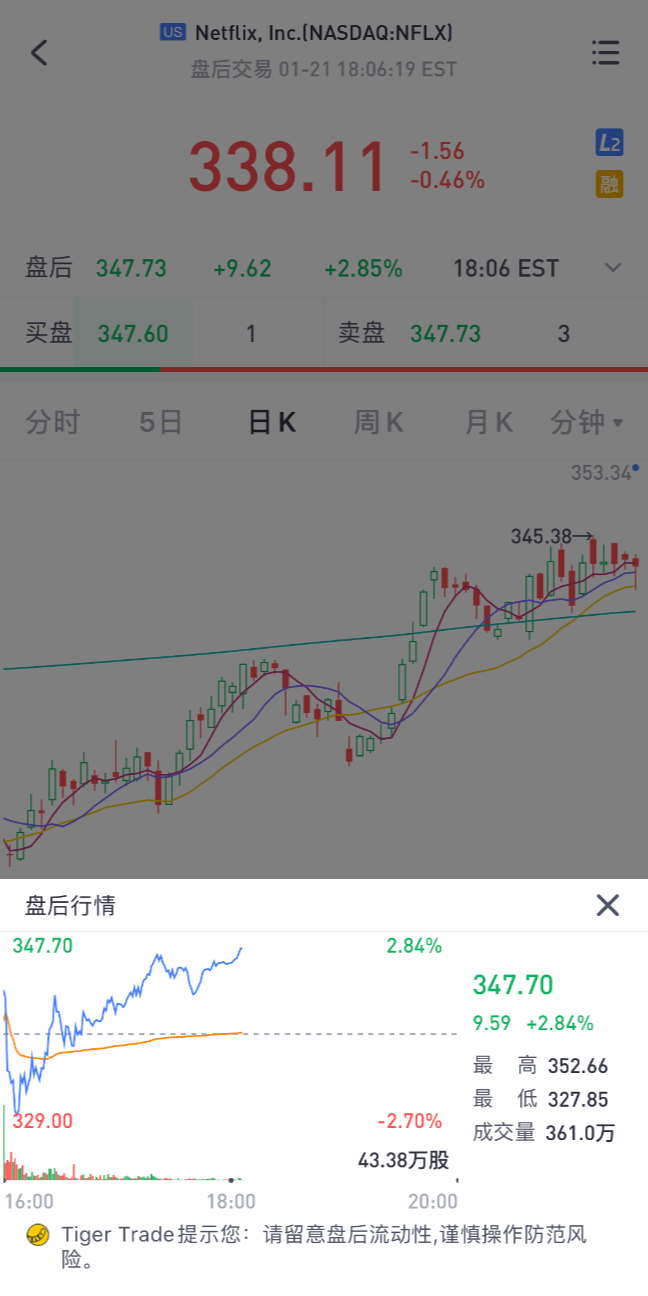Select the 日K daily candlestick tab
Image resolution: width=648 pixels, height=1296 pixels.
pyautogui.click(x=272, y=422)
